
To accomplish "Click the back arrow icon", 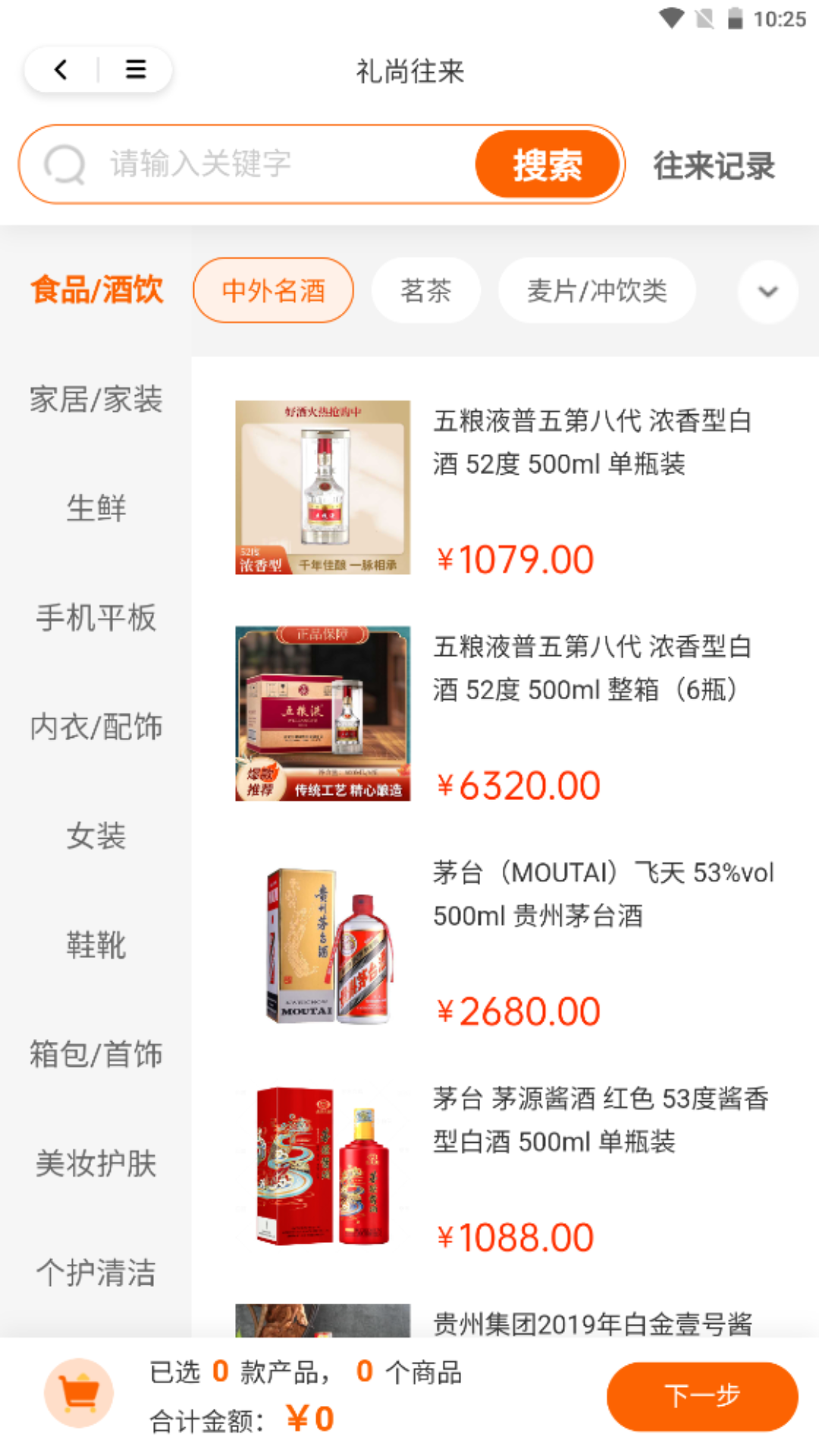I will (x=61, y=69).
